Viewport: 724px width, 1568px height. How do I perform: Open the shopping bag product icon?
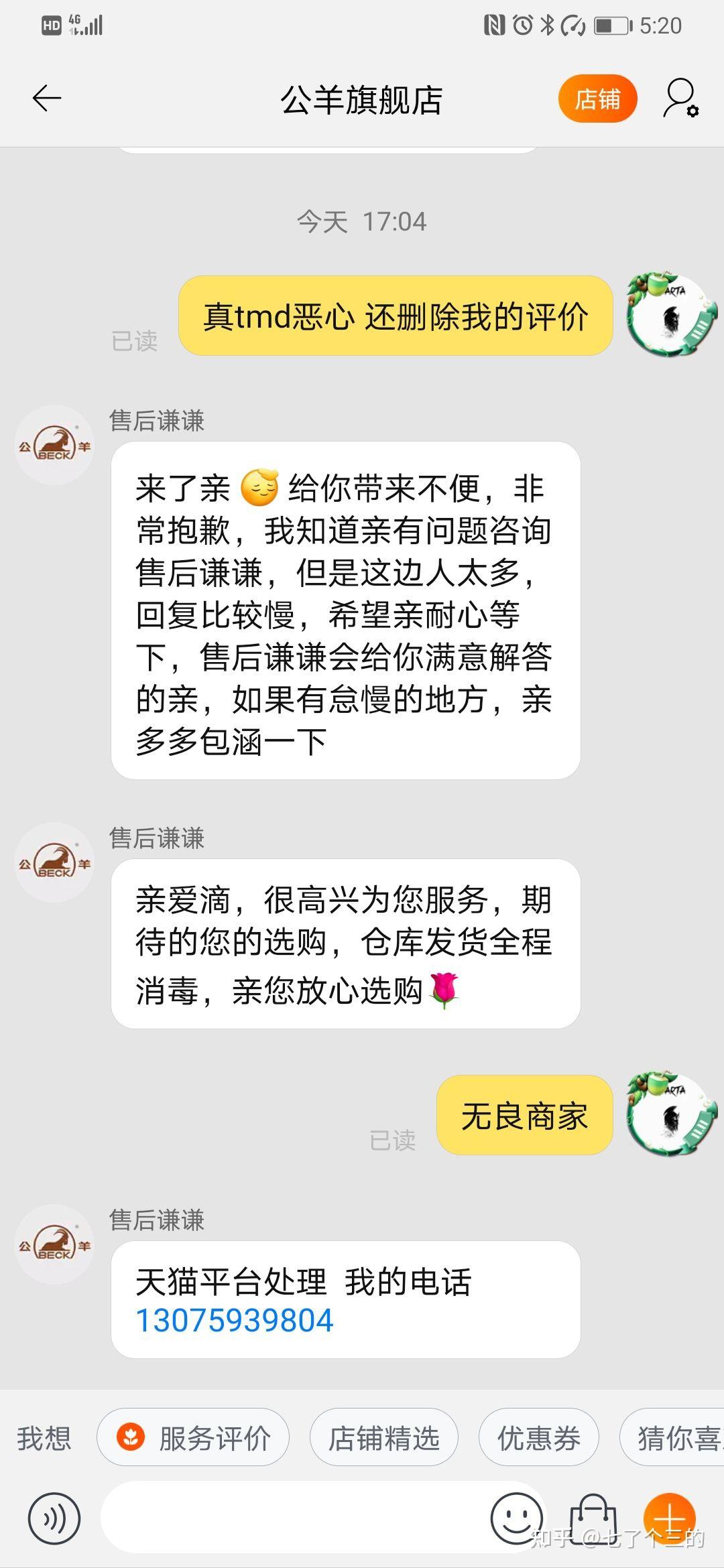pyautogui.click(x=593, y=1518)
